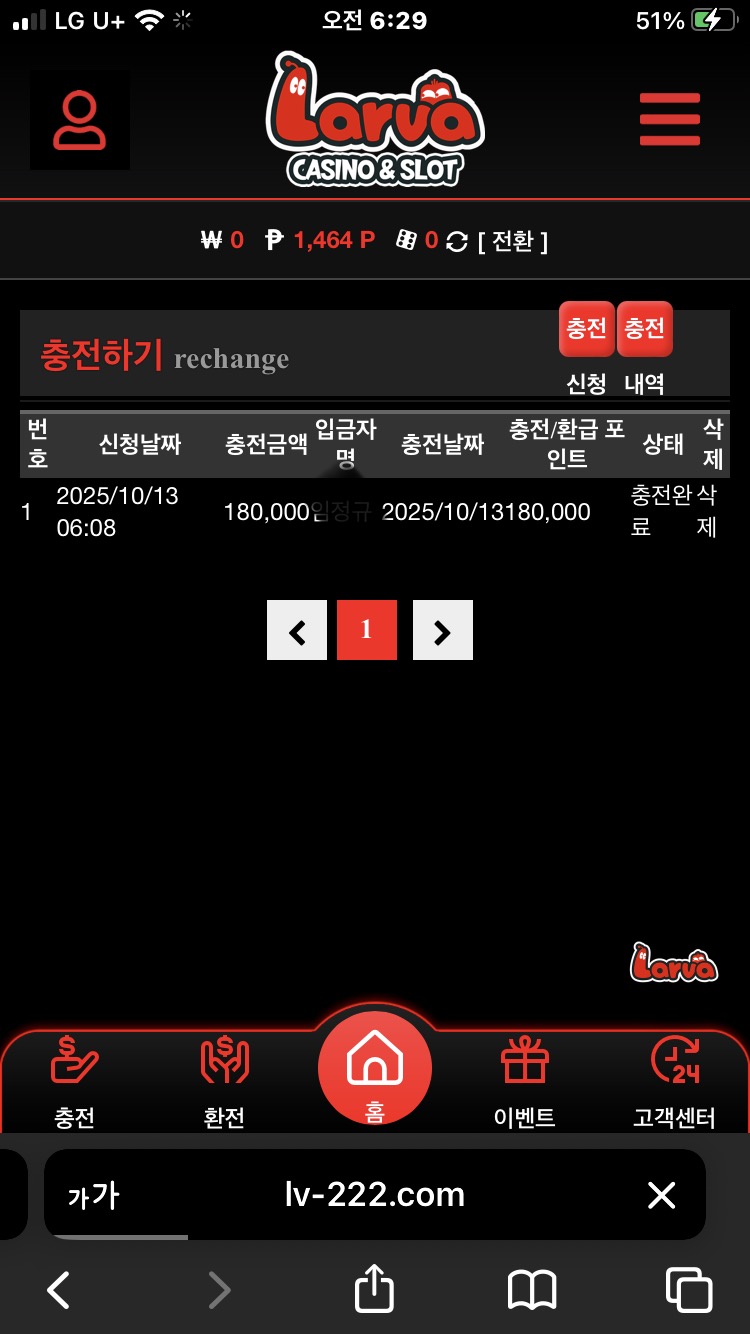Tap the lv-222.com address bar

click(x=375, y=1194)
